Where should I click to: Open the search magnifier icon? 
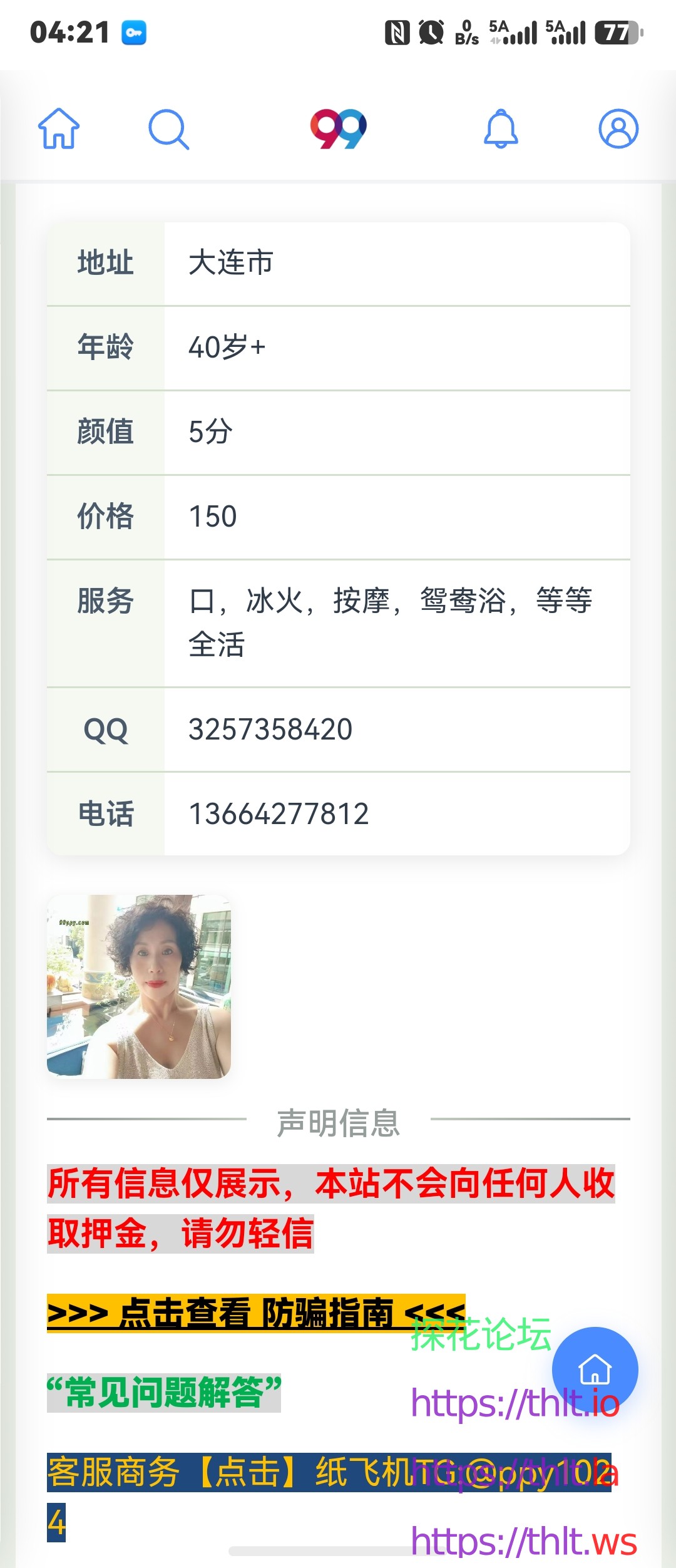click(x=168, y=130)
